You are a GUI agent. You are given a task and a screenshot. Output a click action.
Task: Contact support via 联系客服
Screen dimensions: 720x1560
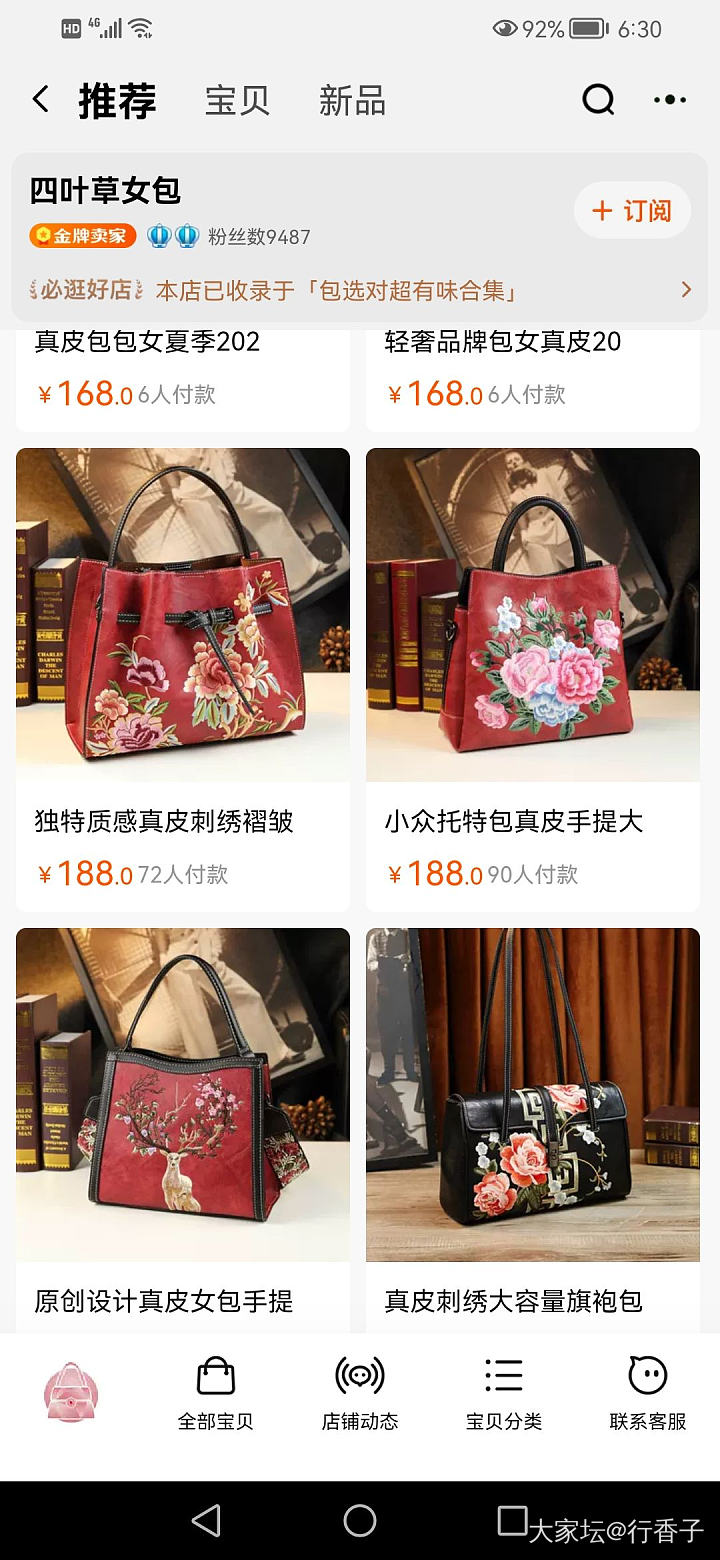click(648, 1393)
